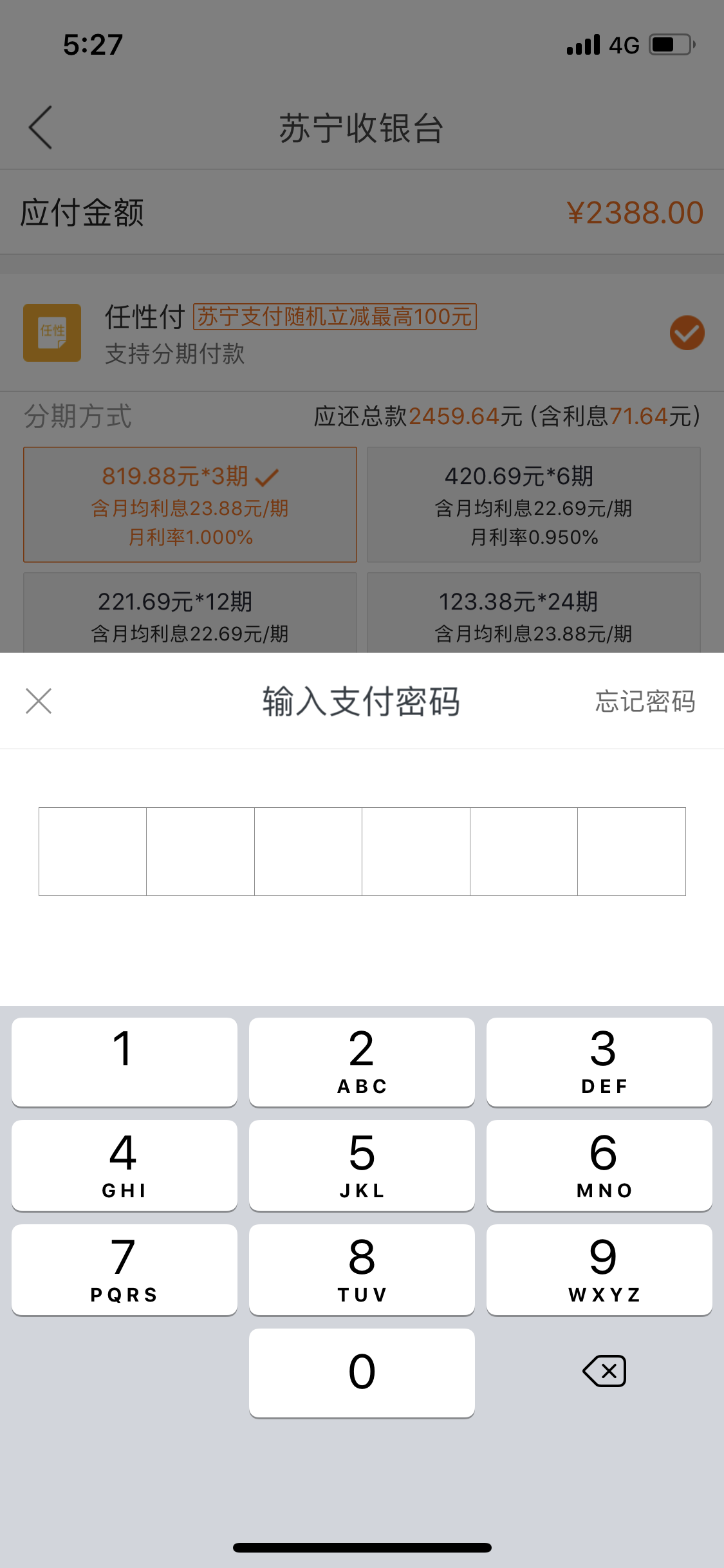Focus the six-digit password field
Screen dimensions: 724x1568
(x=362, y=851)
